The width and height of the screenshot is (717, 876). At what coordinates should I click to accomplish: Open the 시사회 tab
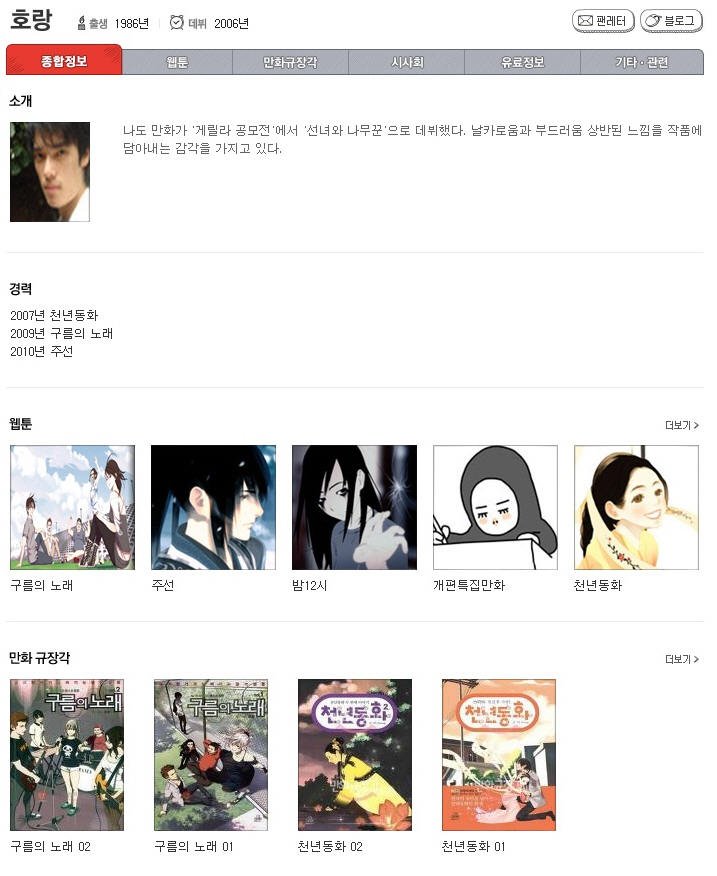(x=406, y=62)
